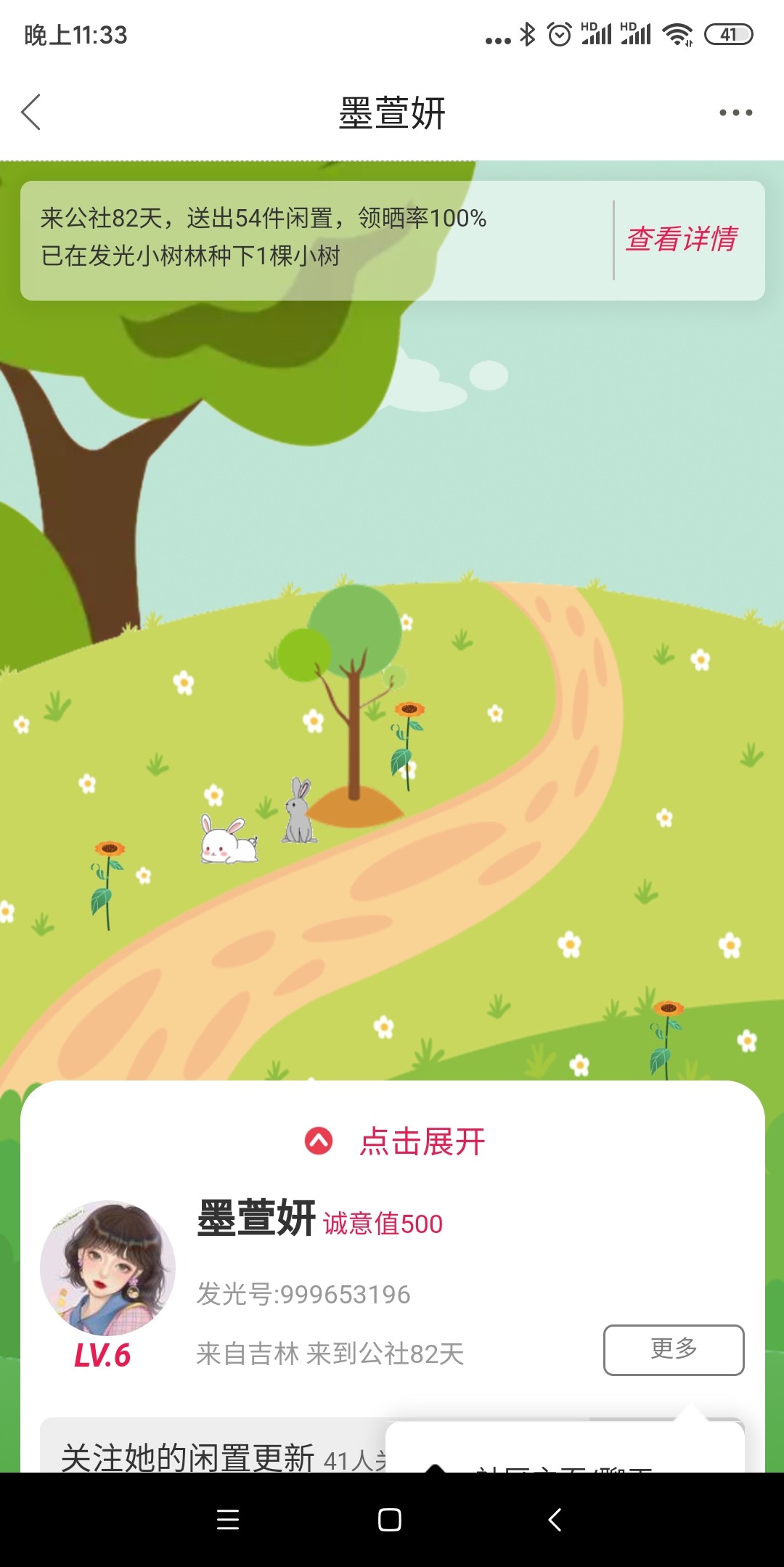Expand the panel via 点击展开

(395, 1141)
